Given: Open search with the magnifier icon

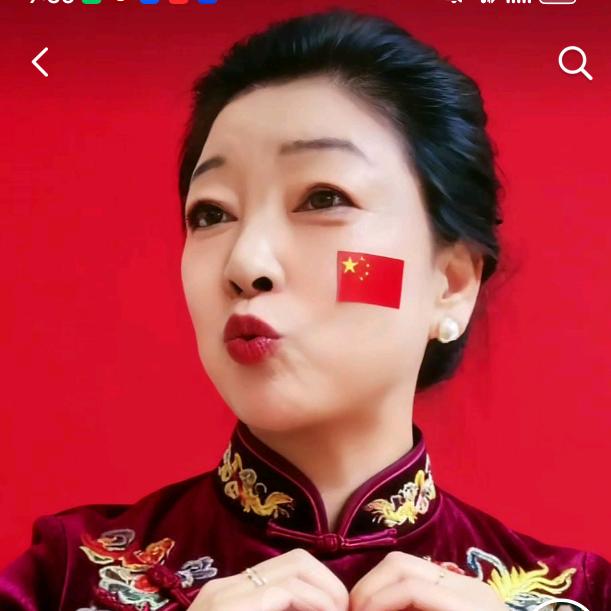Looking at the screenshot, I should (x=575, y=63).
